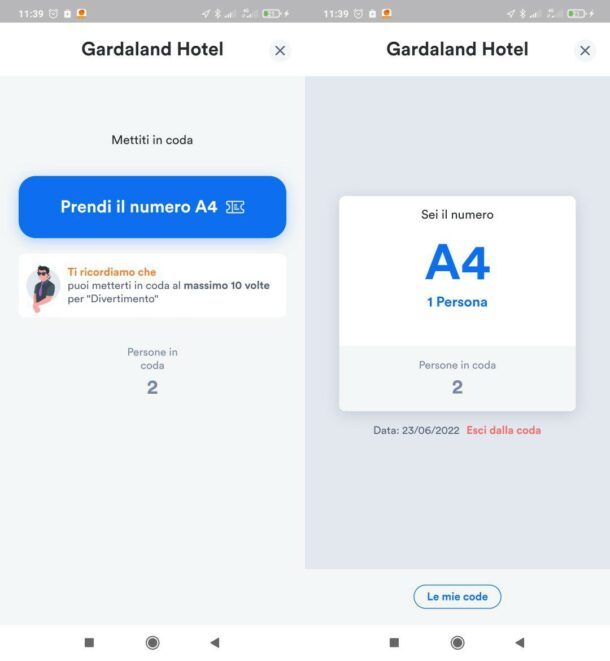Screen dimensions: 610x661
Task: Close the Sei il numero A4 screen
Action: click(x=585, y=50)
